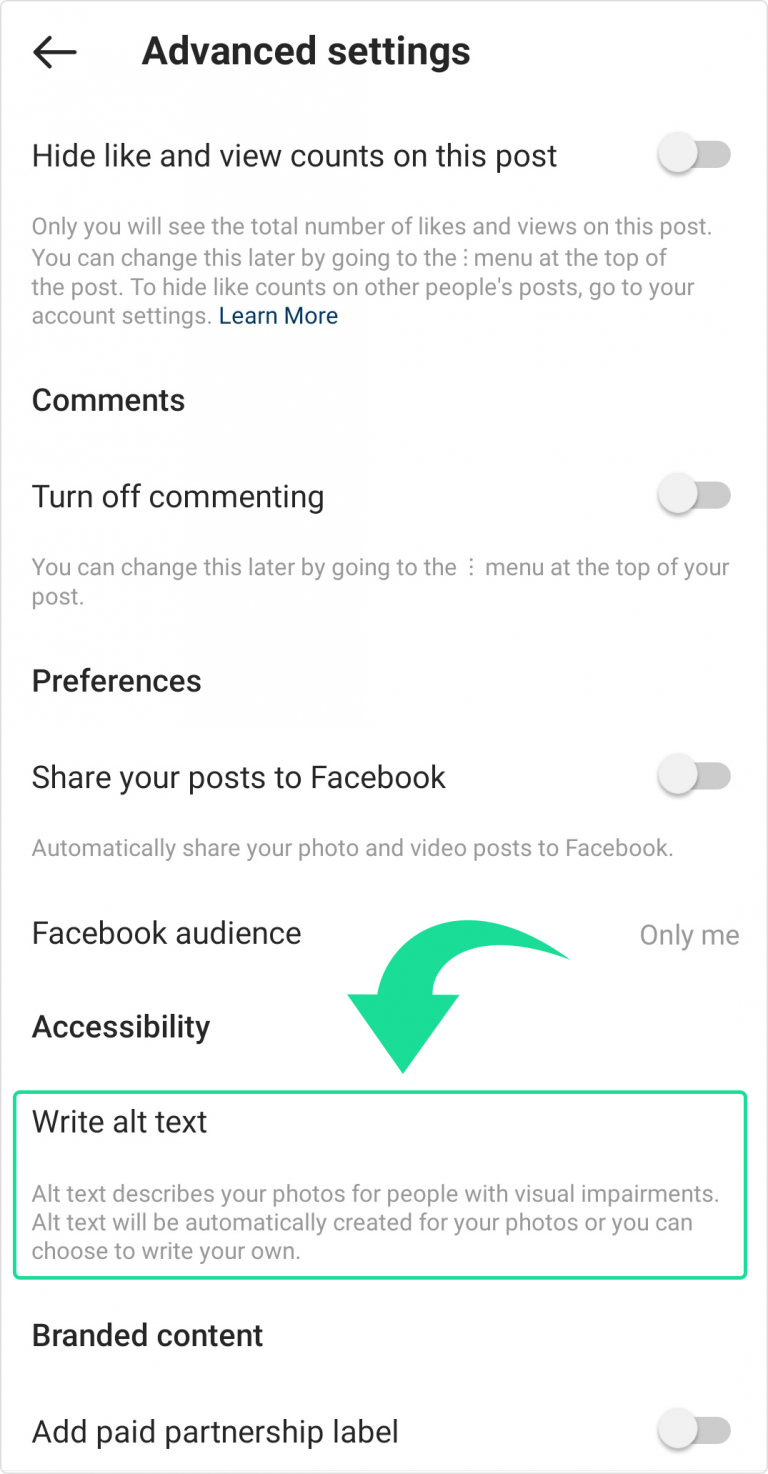Tap the Hide like and view counts label
Screen dimensions: 768x1474
[x=295, y=156]
